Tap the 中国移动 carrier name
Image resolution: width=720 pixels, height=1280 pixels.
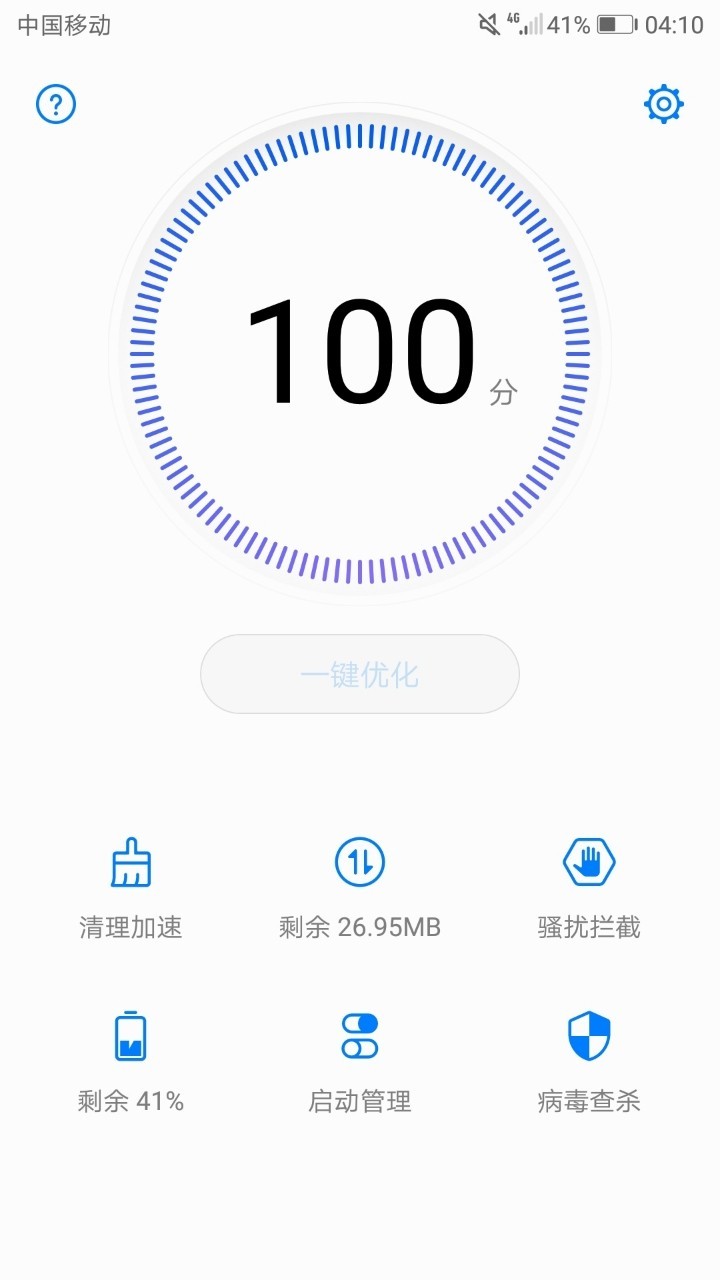tap(62, 24)
